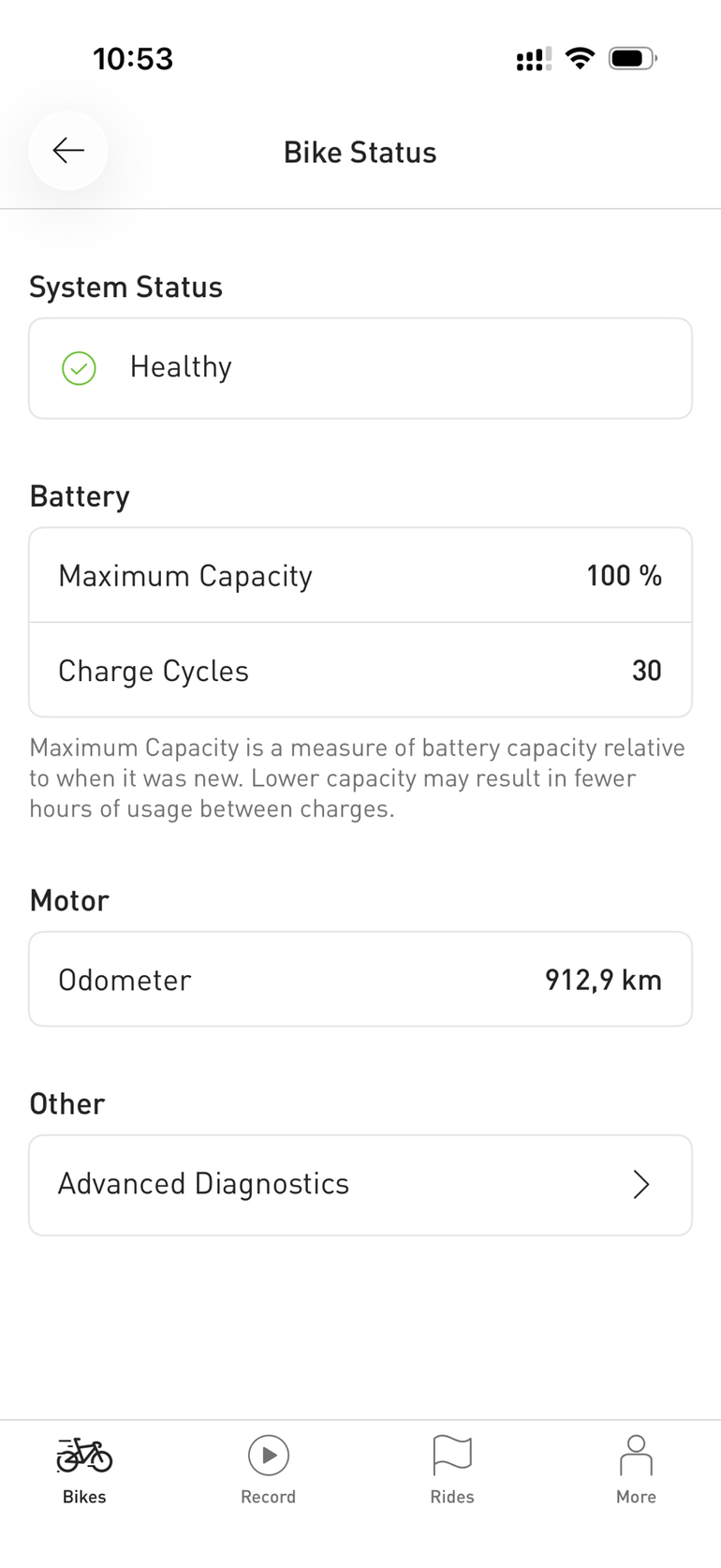Switch to the Bikes tab
Viewport: 721px width, 1568px height.
pyautogui.click(x=84, y=1471)
